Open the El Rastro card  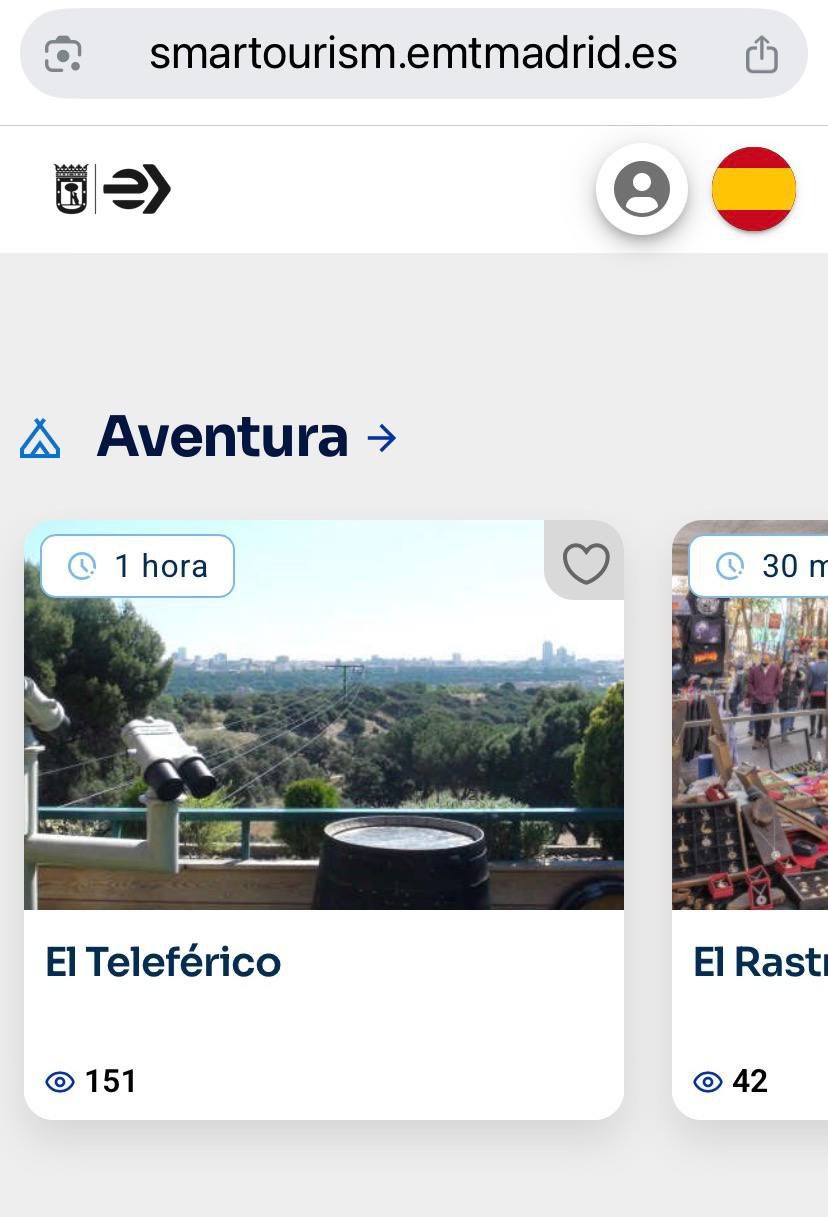[x=752, y=820]
